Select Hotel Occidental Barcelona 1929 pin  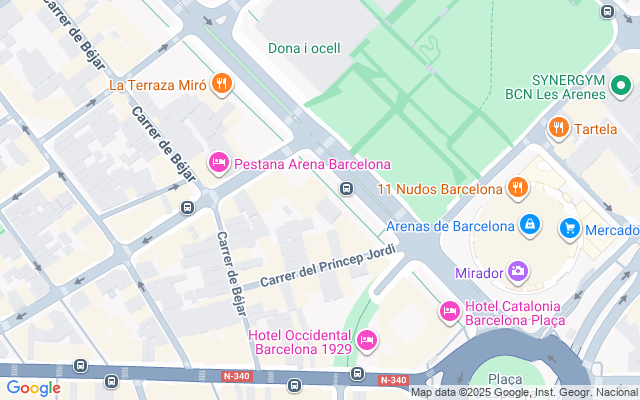(367, 341)
